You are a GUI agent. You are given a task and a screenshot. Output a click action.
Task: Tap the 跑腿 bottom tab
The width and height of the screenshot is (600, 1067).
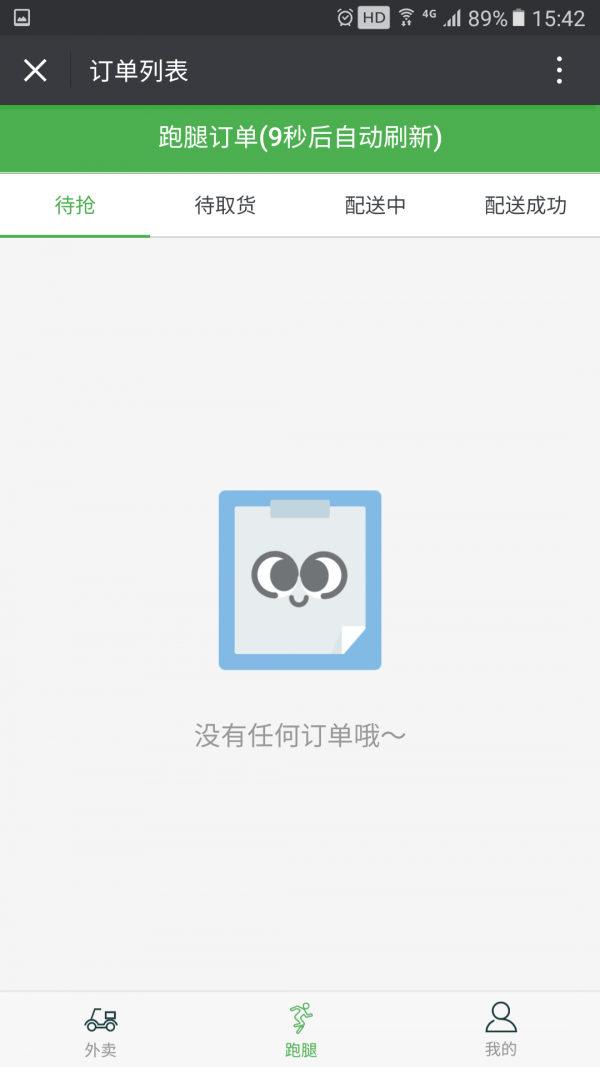pos(300,1030)
